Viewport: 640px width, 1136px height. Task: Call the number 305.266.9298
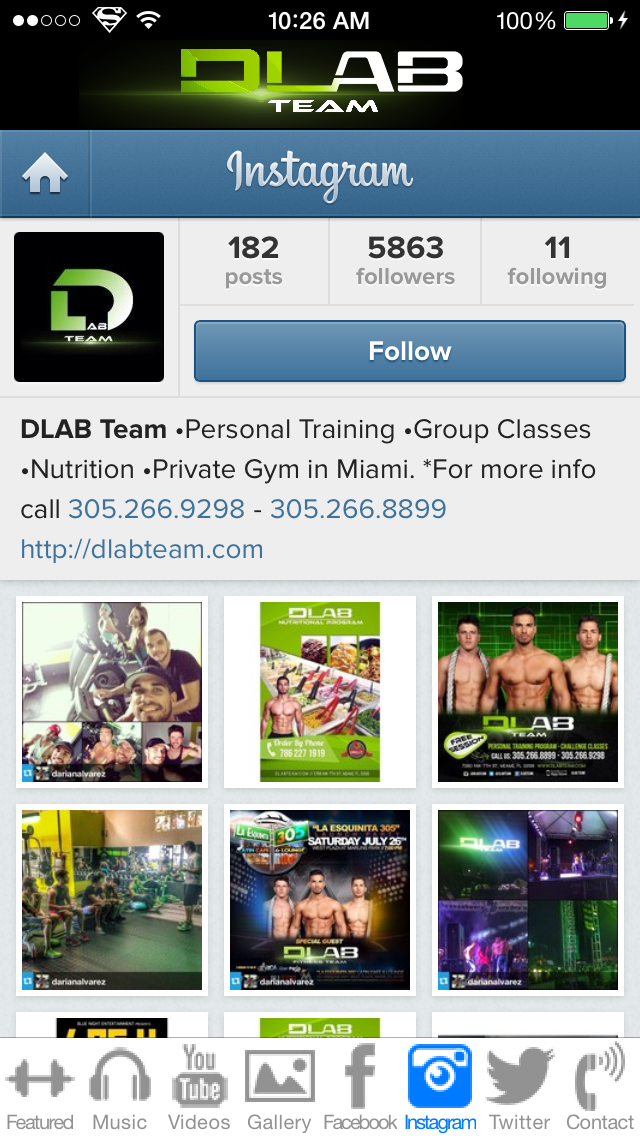(156, 509)
